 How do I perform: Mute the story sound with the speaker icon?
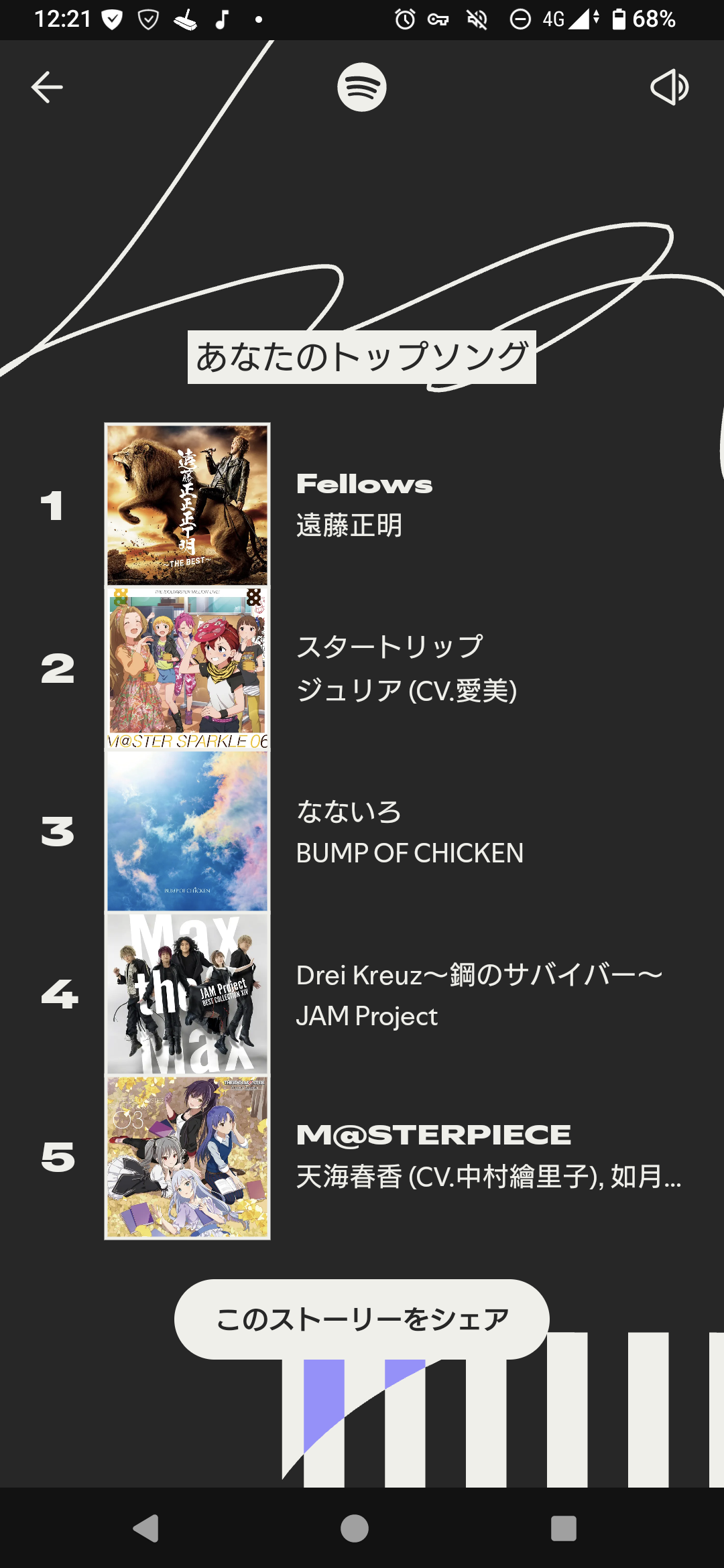click(x=669, y=87)
